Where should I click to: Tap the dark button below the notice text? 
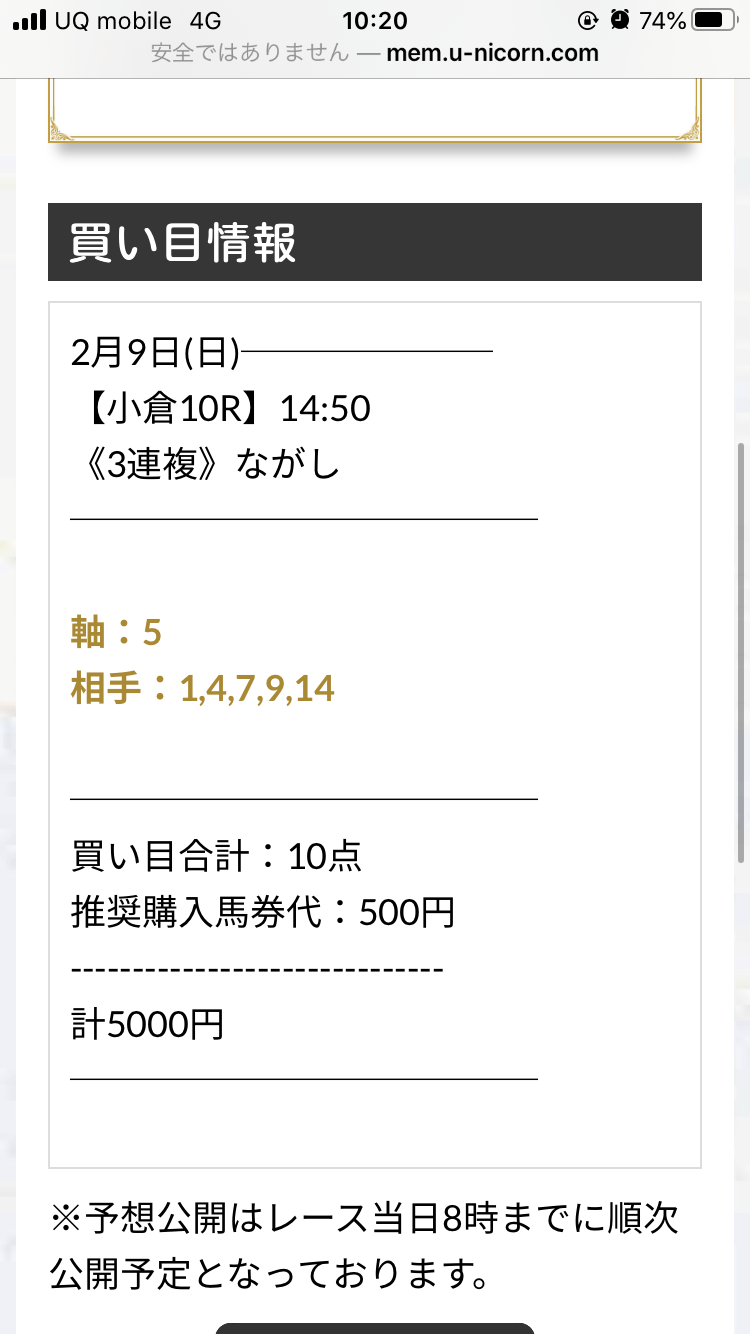[375, 1328]
